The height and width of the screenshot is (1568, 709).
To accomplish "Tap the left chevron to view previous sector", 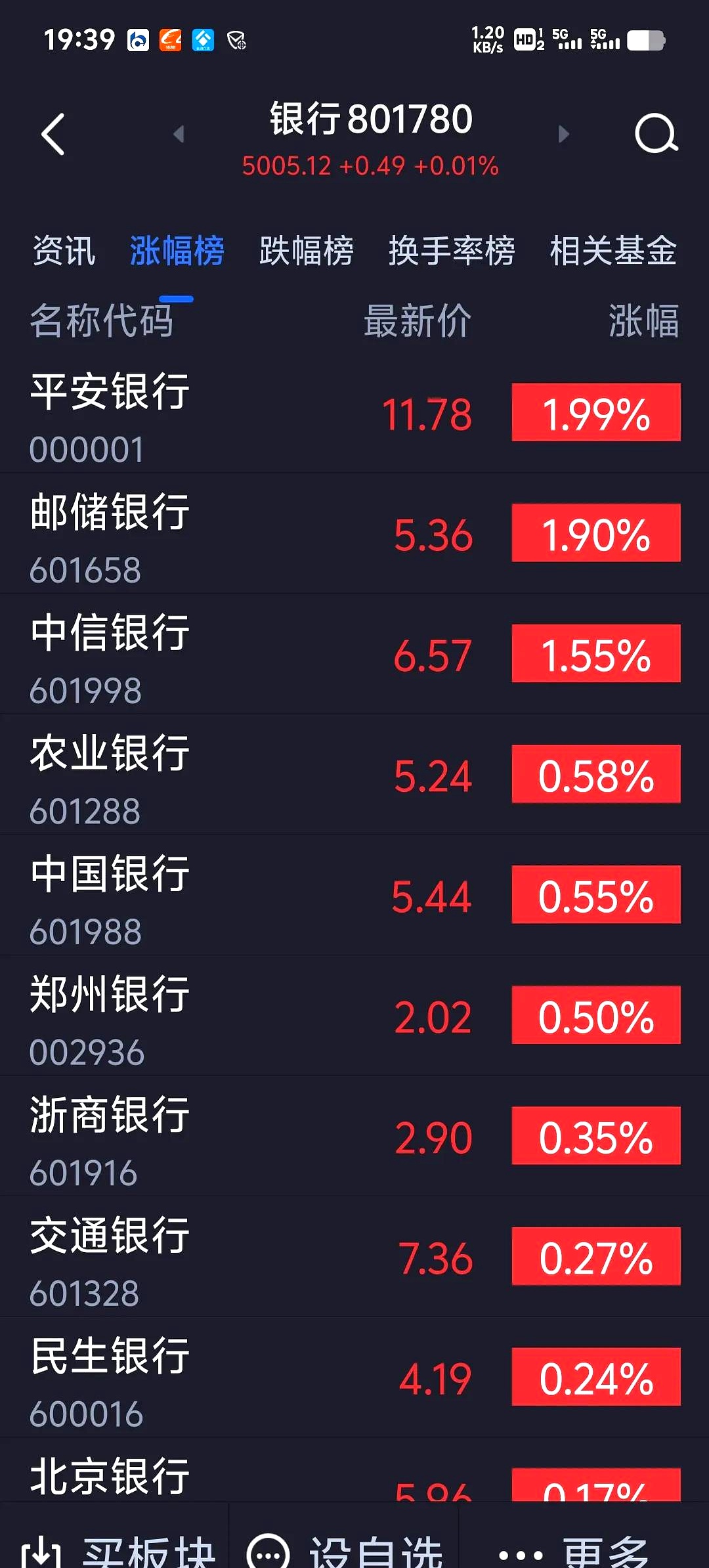I will coord(179,133).
